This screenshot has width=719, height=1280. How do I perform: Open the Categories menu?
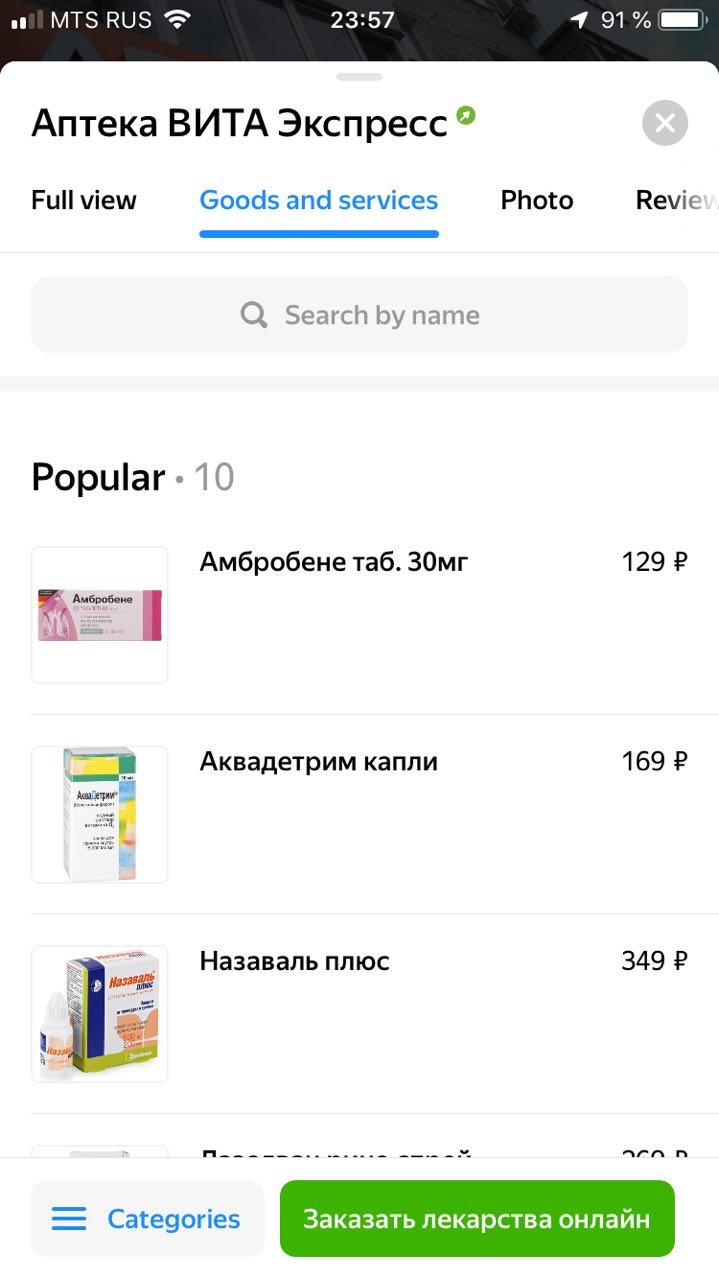(x=148, y=1219)
